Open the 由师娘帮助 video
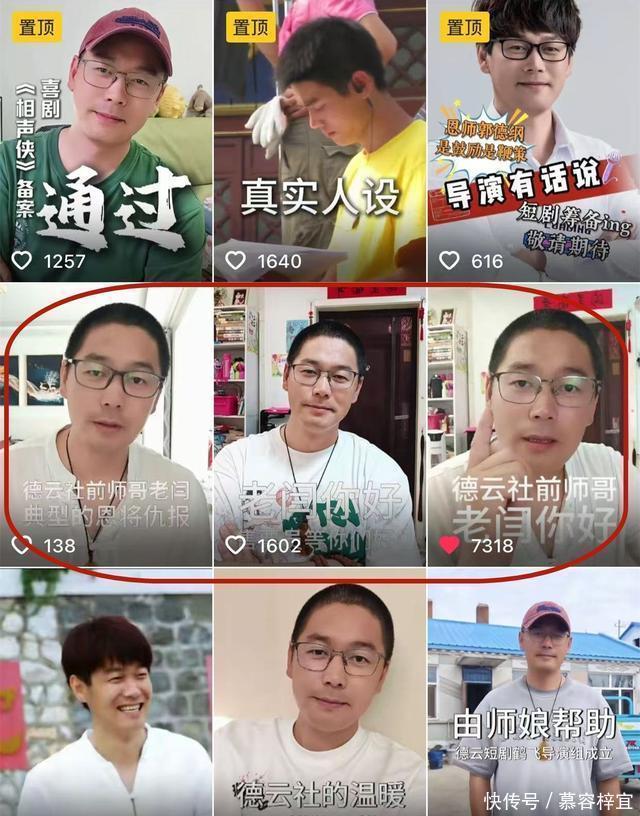The image size is (640, 816). point(533,700)
